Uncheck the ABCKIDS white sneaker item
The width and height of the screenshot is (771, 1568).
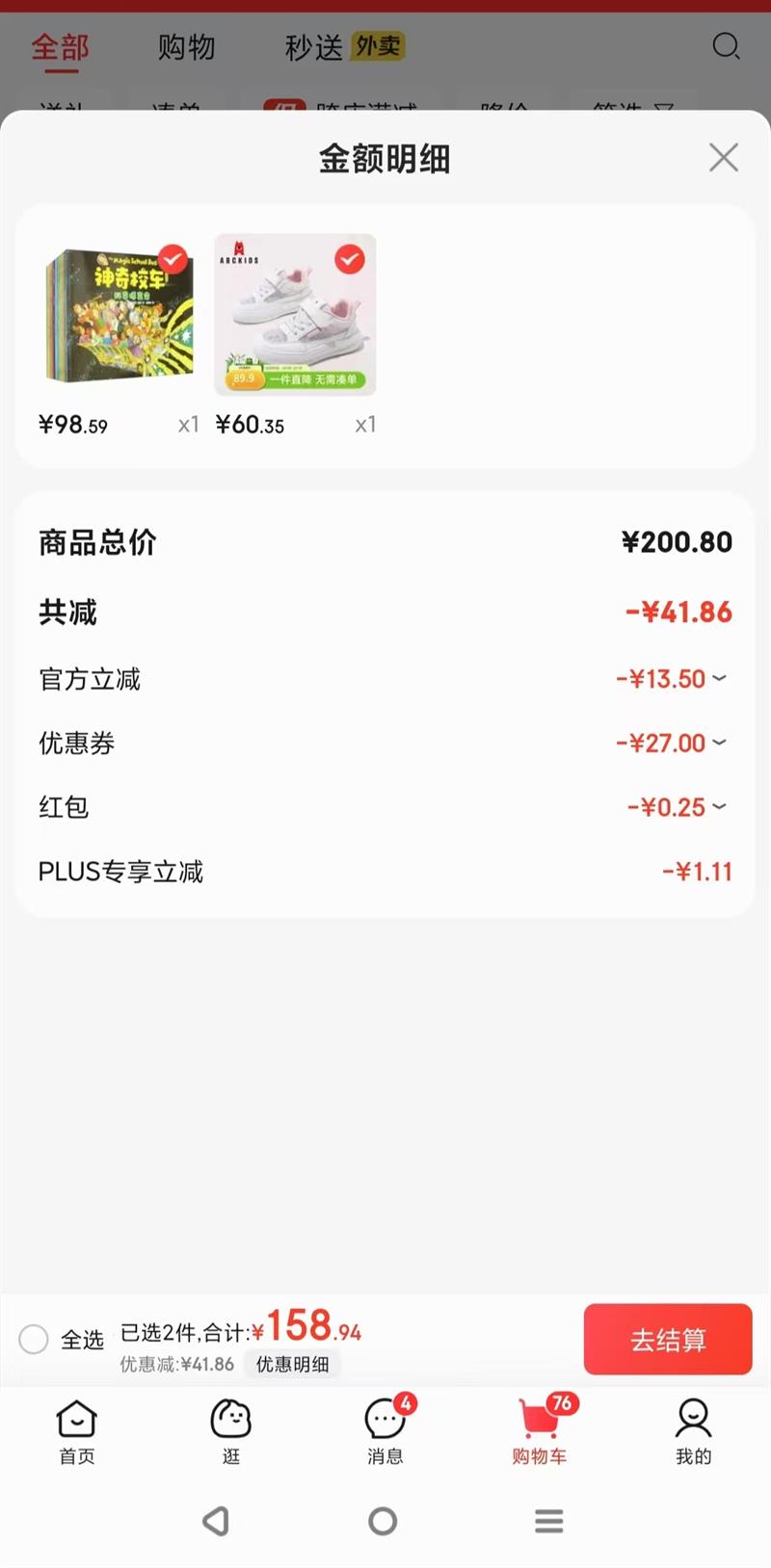349,258
